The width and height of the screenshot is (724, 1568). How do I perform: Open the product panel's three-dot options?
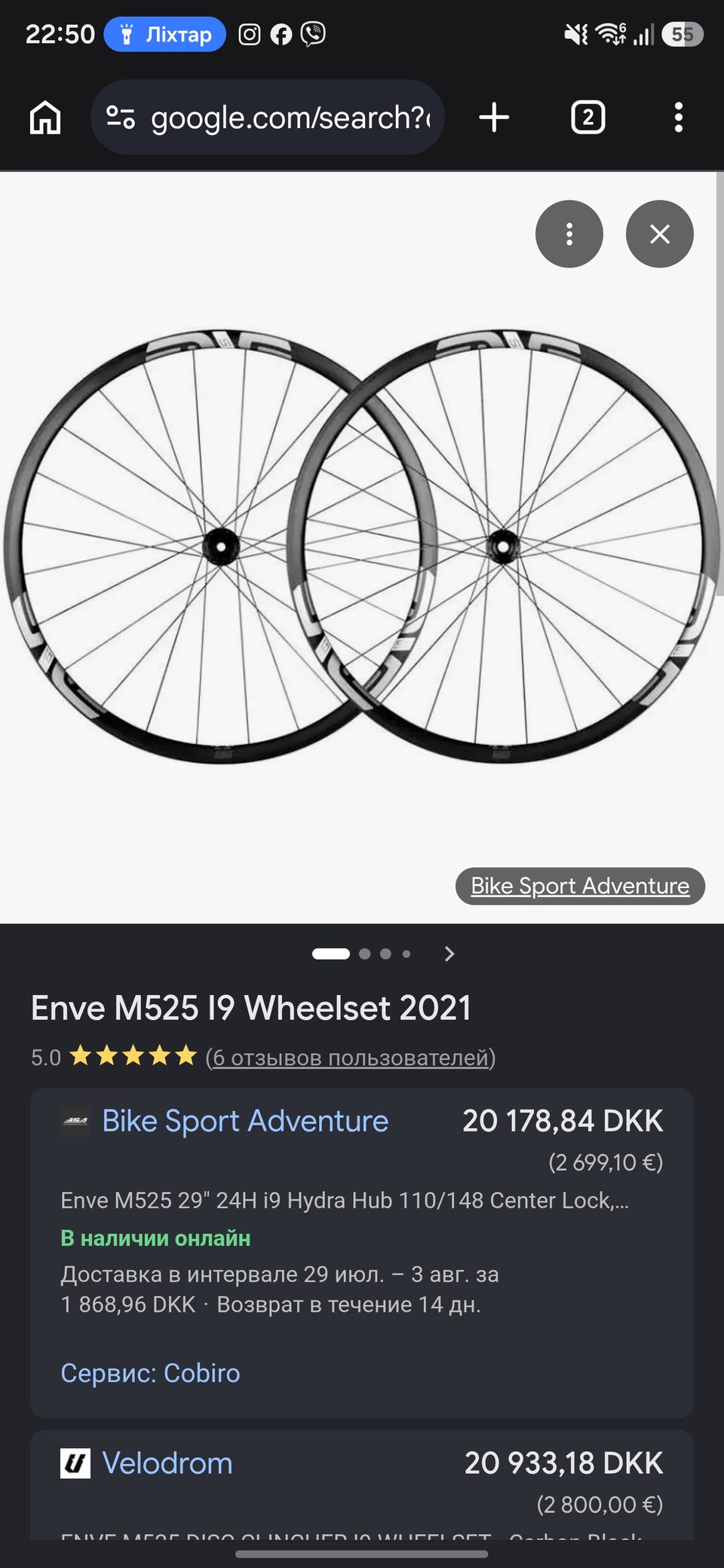(569, 234)
